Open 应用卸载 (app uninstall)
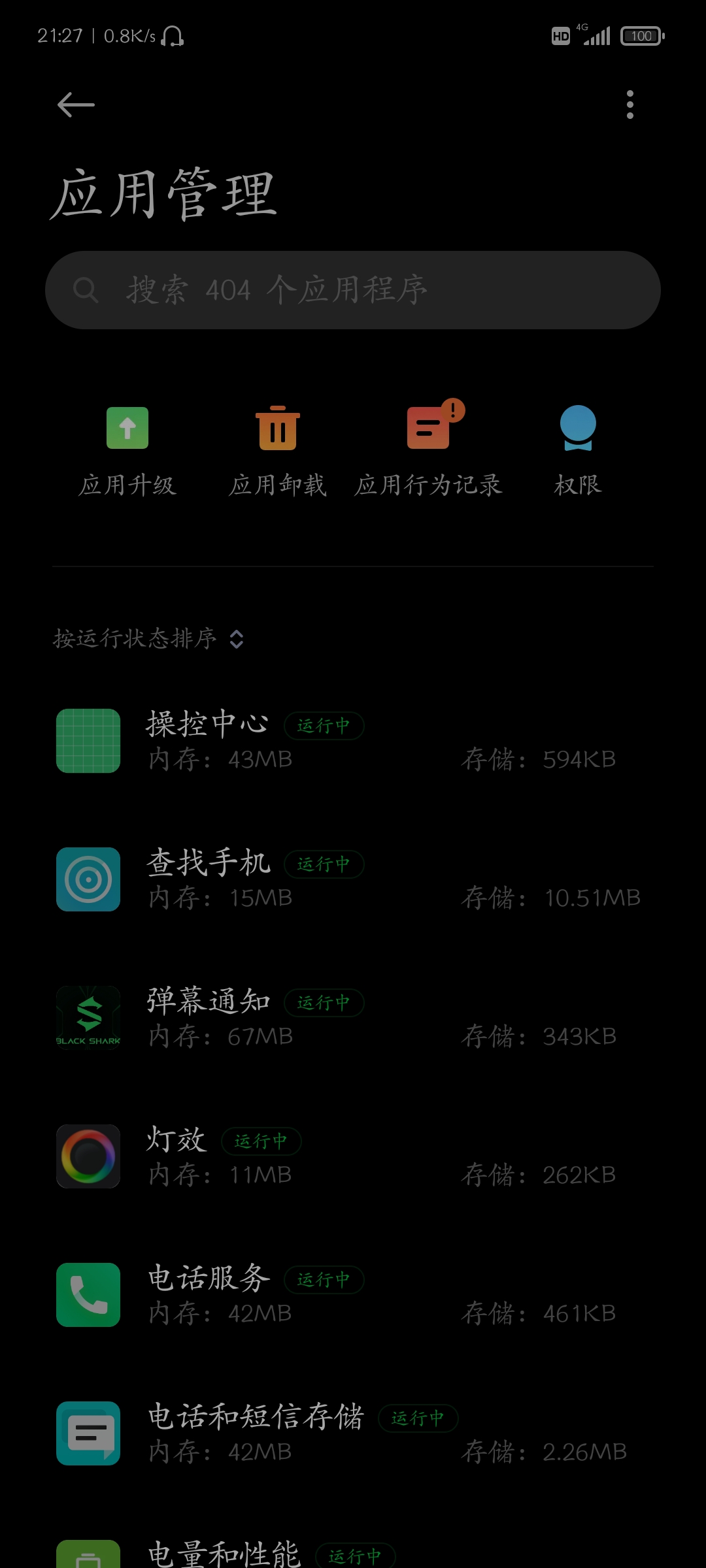The height and width of the screenshot is (1568, 706). [278, 450]
